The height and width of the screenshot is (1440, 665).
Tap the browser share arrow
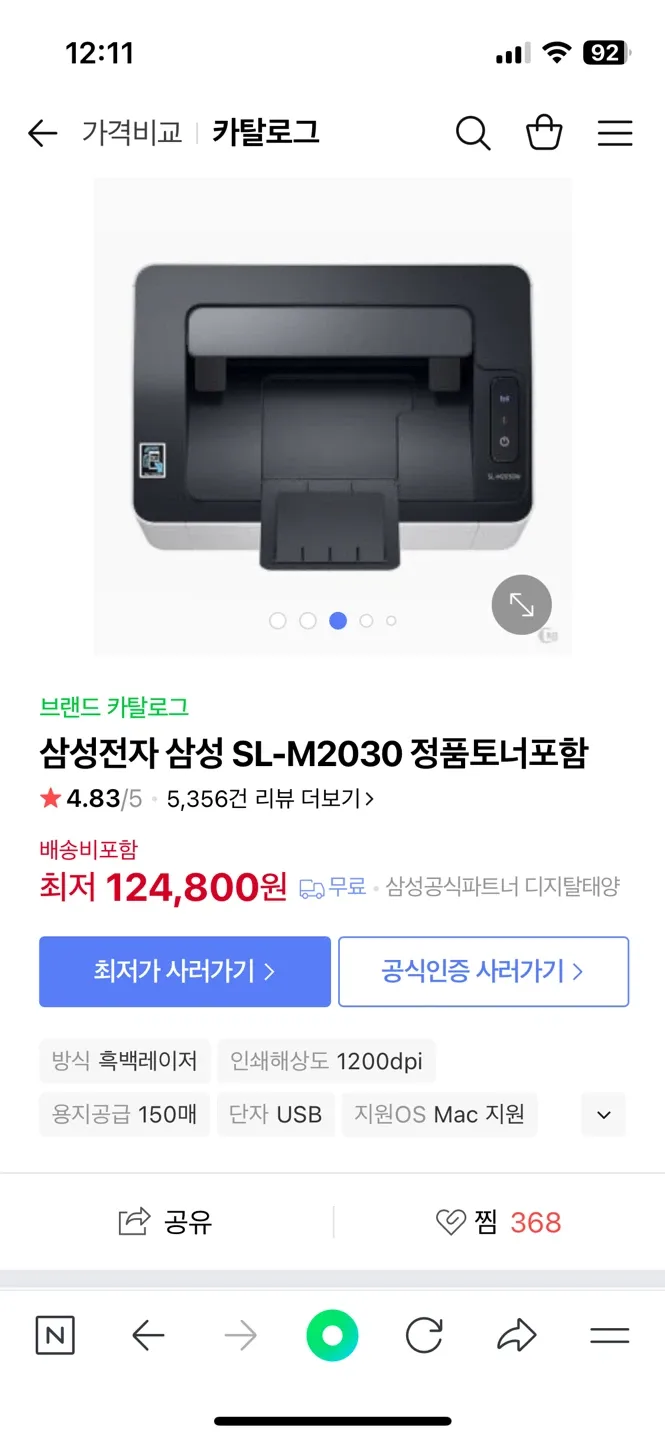pyautogui.click(x=516, y=1335)
